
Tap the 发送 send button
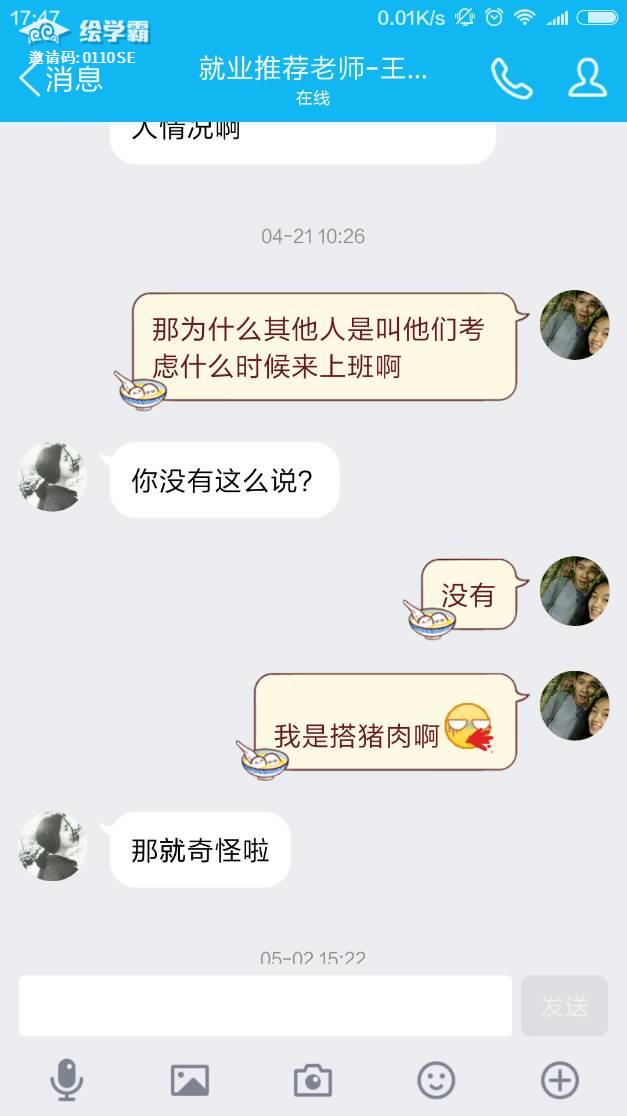pyautogui.click(x=564, y=1006)
